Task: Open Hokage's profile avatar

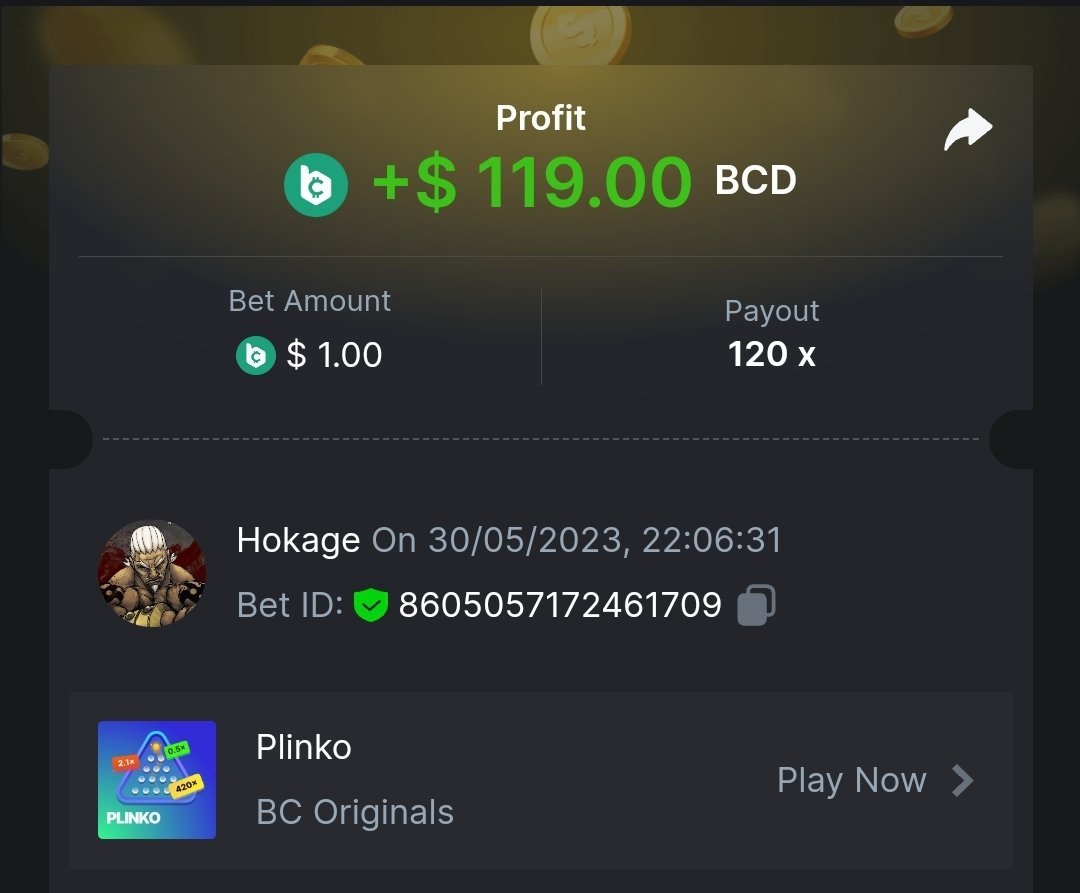Action: click(x=152, y=573)
